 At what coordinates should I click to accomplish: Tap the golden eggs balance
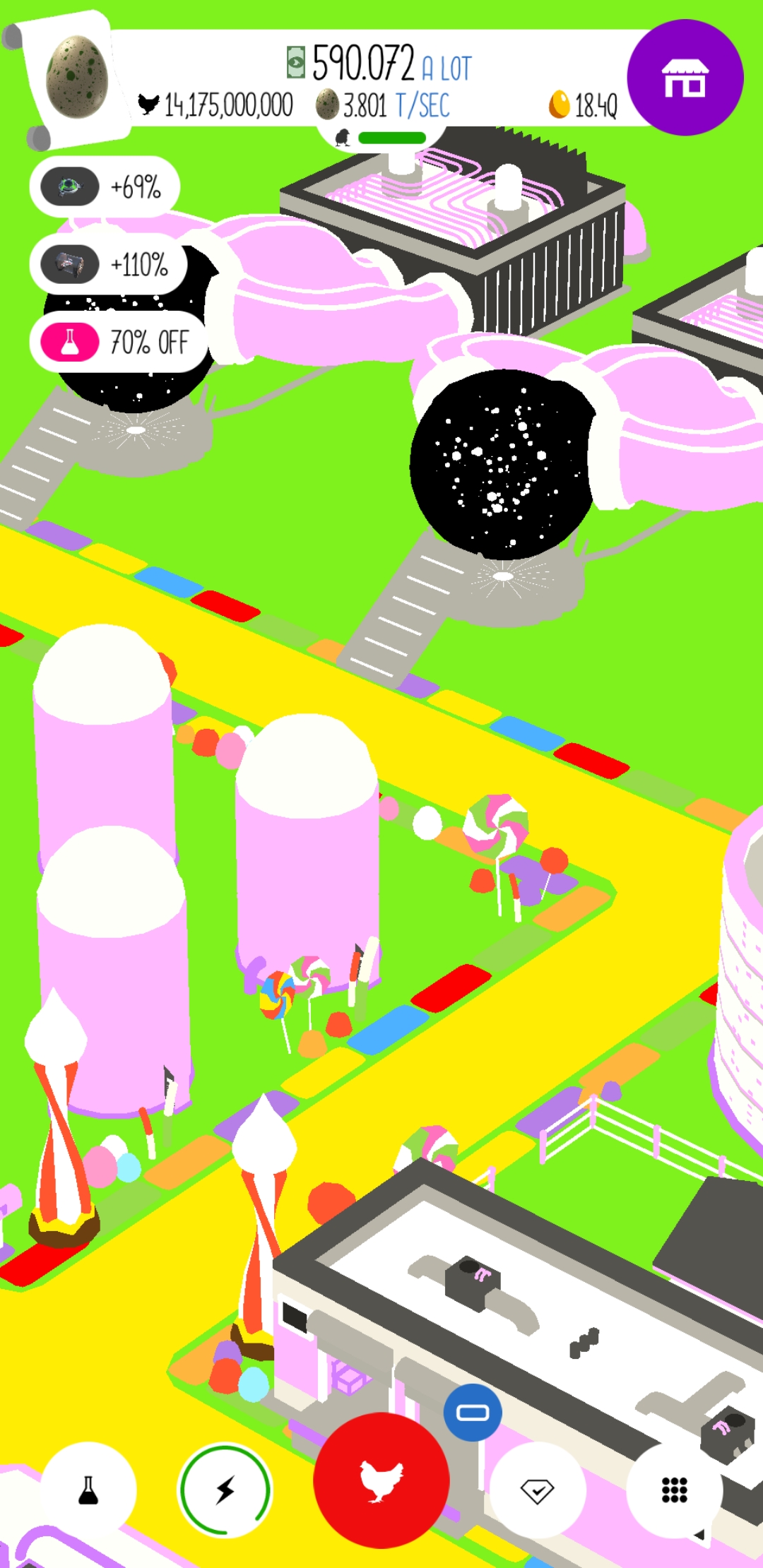coord(584,105)
